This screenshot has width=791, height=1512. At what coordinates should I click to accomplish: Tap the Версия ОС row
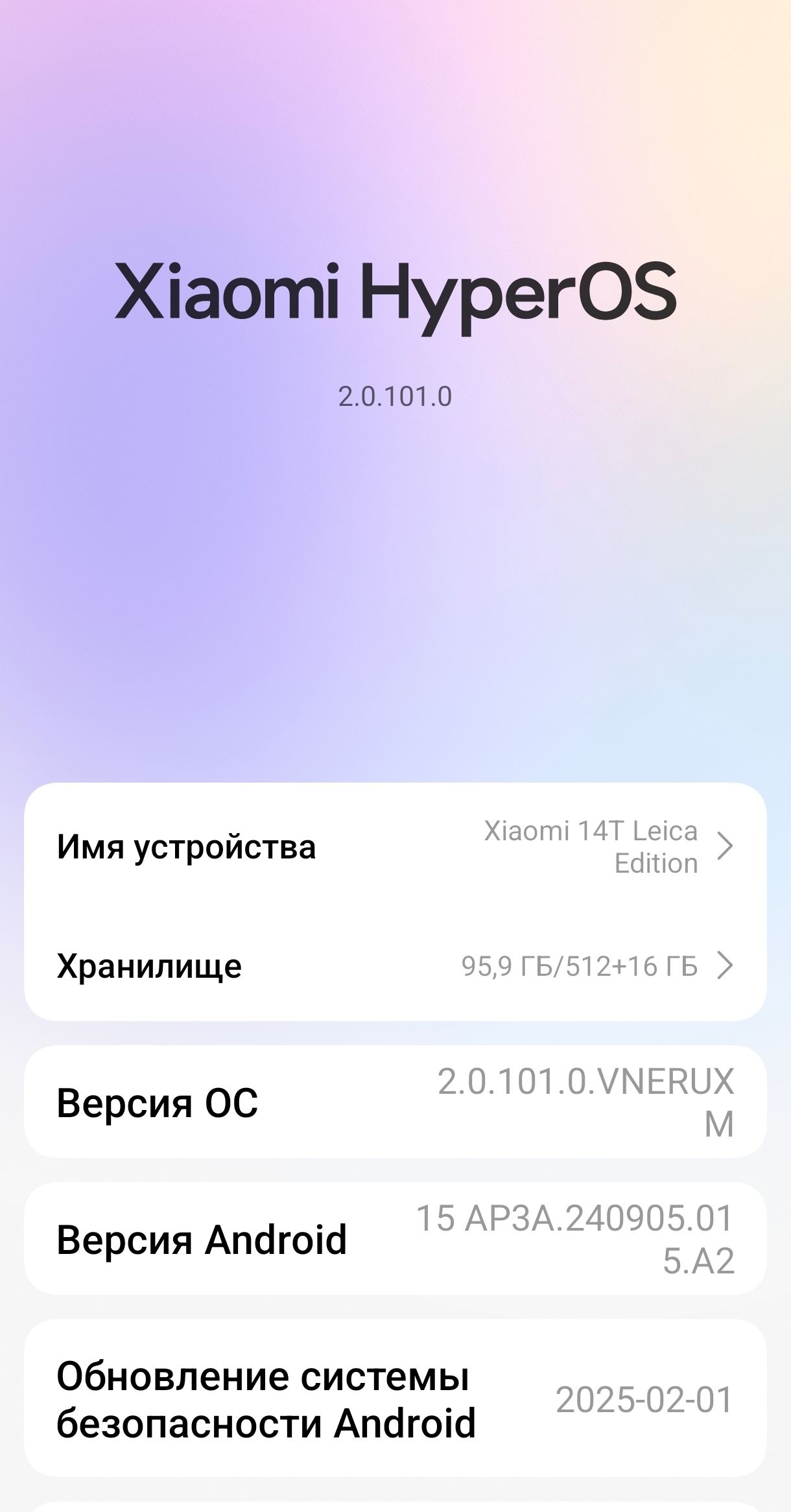[394, 1102]
